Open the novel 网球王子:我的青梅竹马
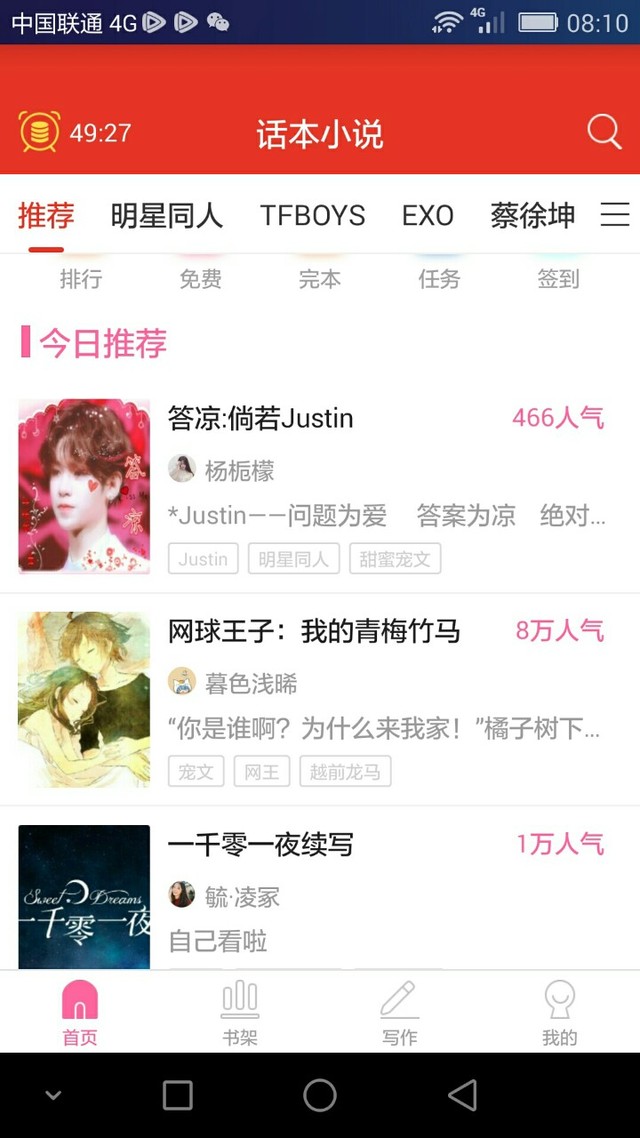 coord(314,631)
